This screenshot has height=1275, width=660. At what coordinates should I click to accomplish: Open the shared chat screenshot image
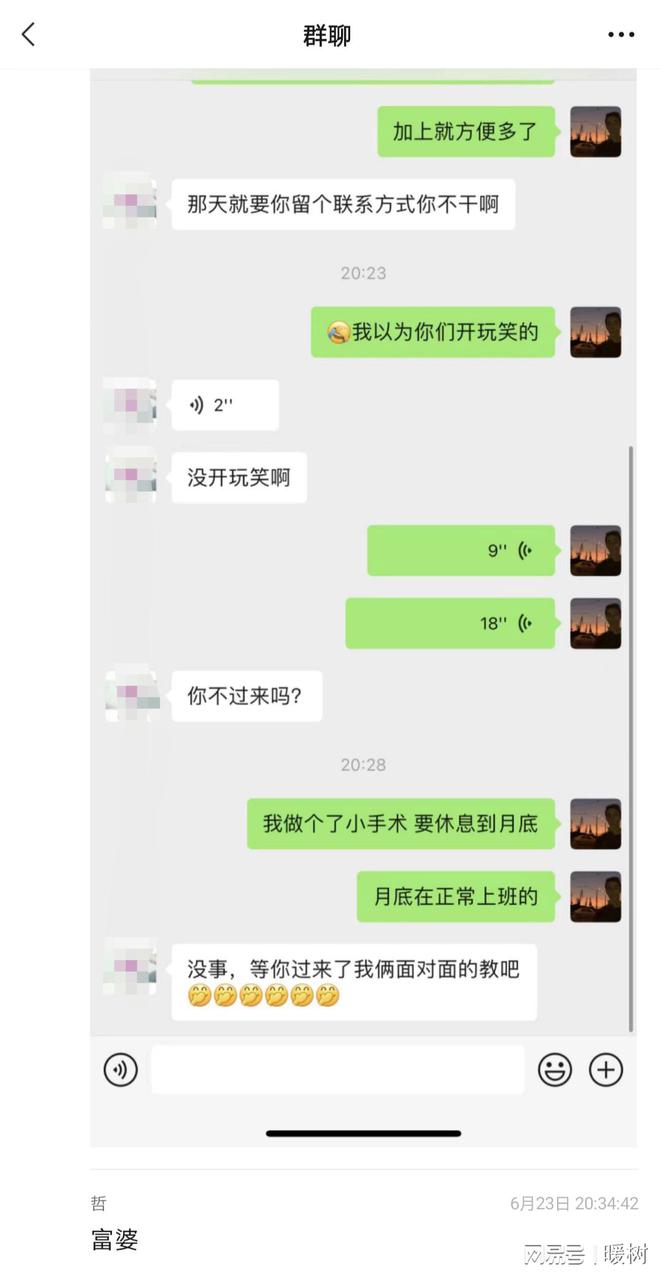pyautogui.click(x=363, y=600)
